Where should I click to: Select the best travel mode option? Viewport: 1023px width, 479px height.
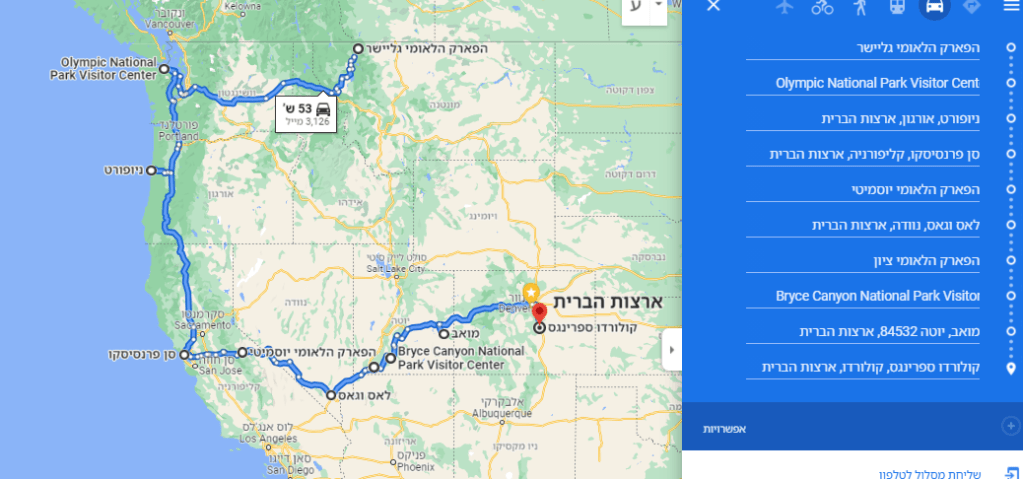tap(971, 7)
